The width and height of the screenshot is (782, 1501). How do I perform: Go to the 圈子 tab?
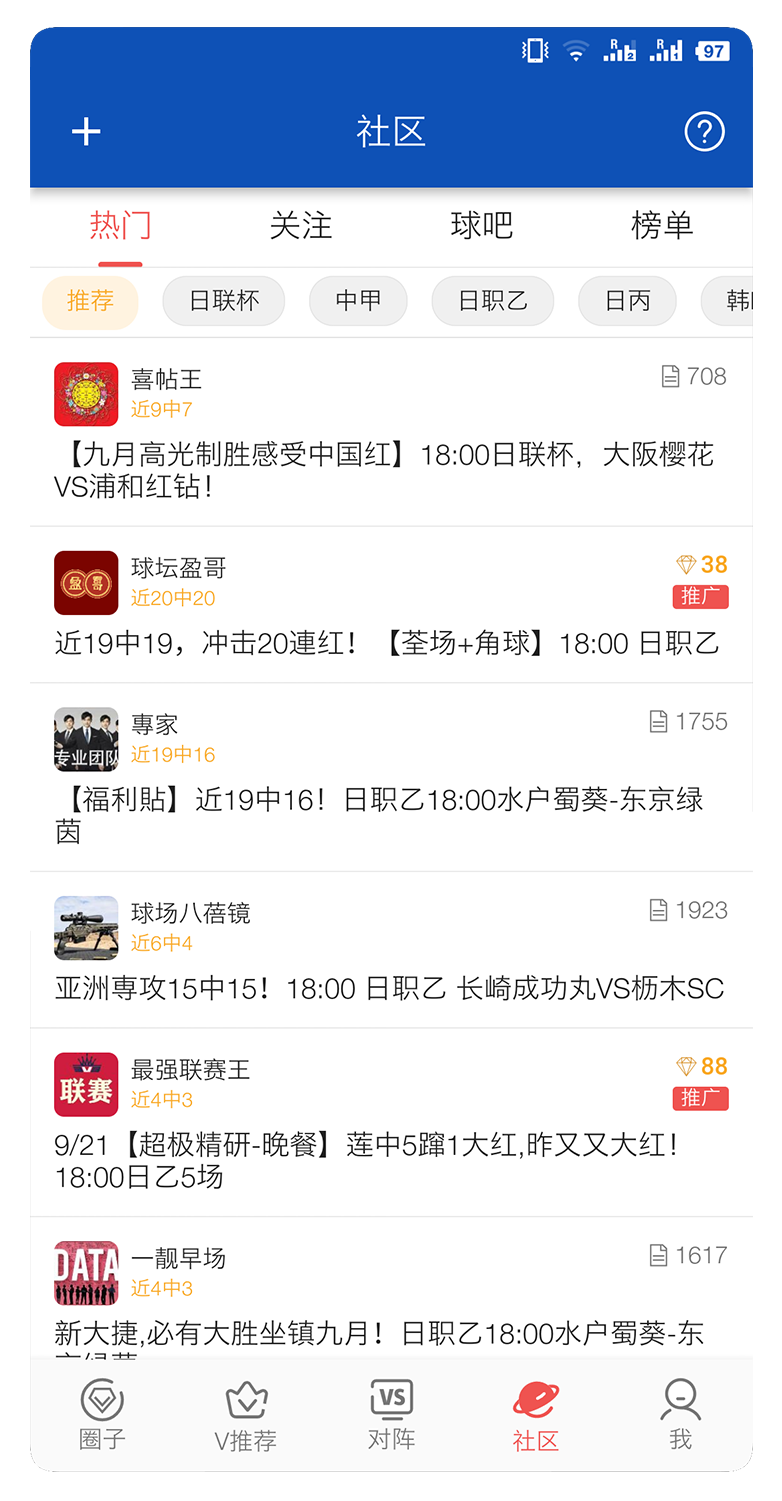coord(101,1414)
